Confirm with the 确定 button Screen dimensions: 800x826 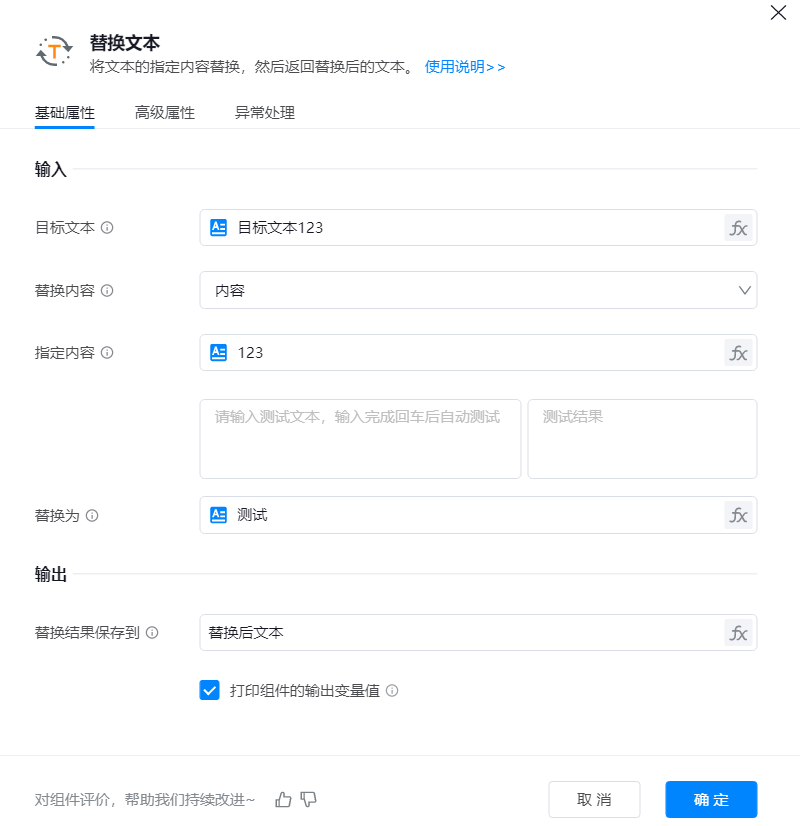[711, 800]
